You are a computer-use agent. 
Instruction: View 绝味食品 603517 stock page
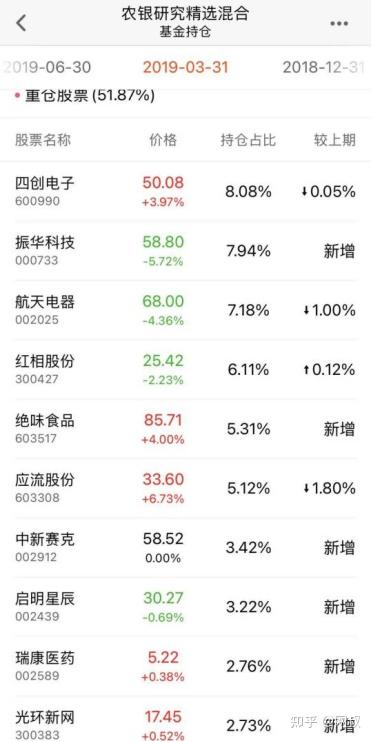coord(186,429)
